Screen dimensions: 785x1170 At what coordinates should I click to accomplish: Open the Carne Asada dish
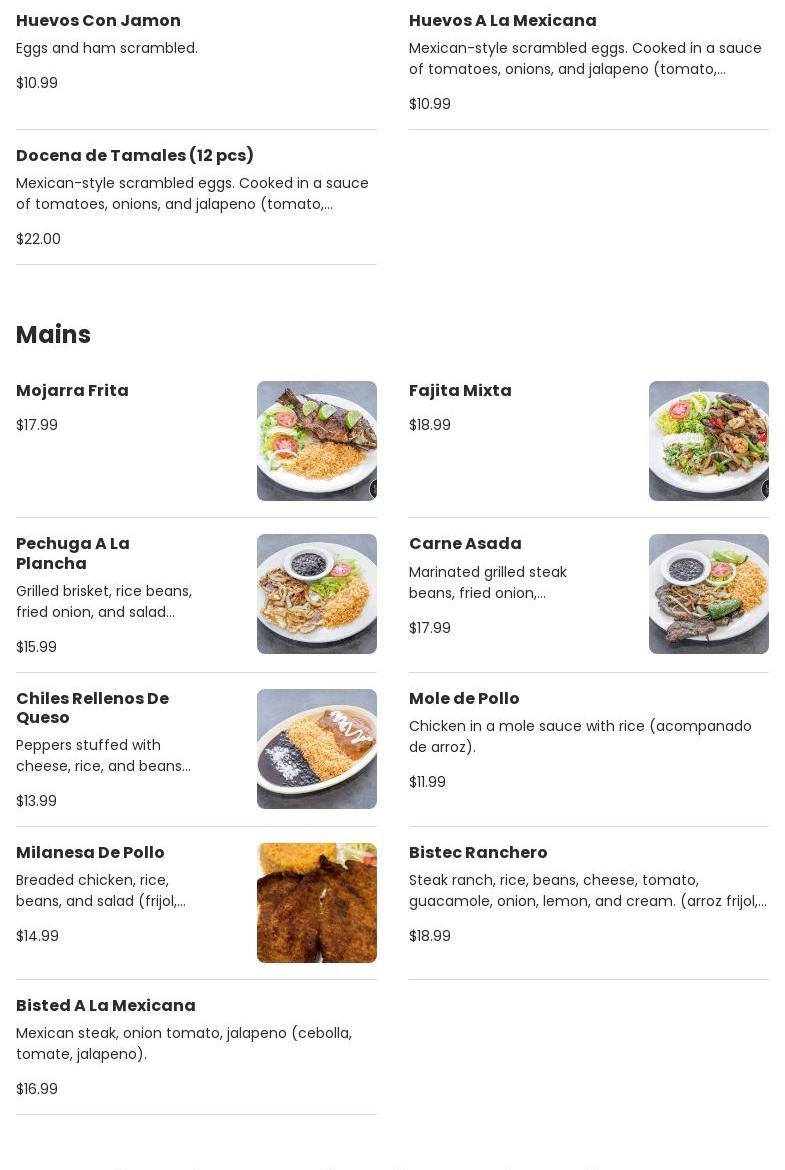(x=465, y=544)
